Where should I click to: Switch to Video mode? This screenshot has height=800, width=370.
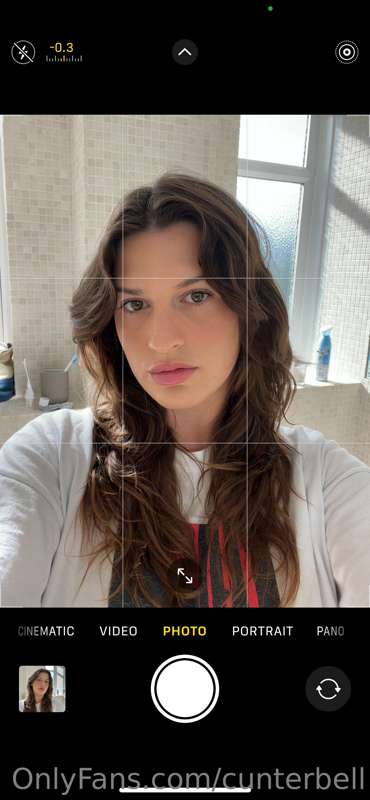tap(118, 631)
